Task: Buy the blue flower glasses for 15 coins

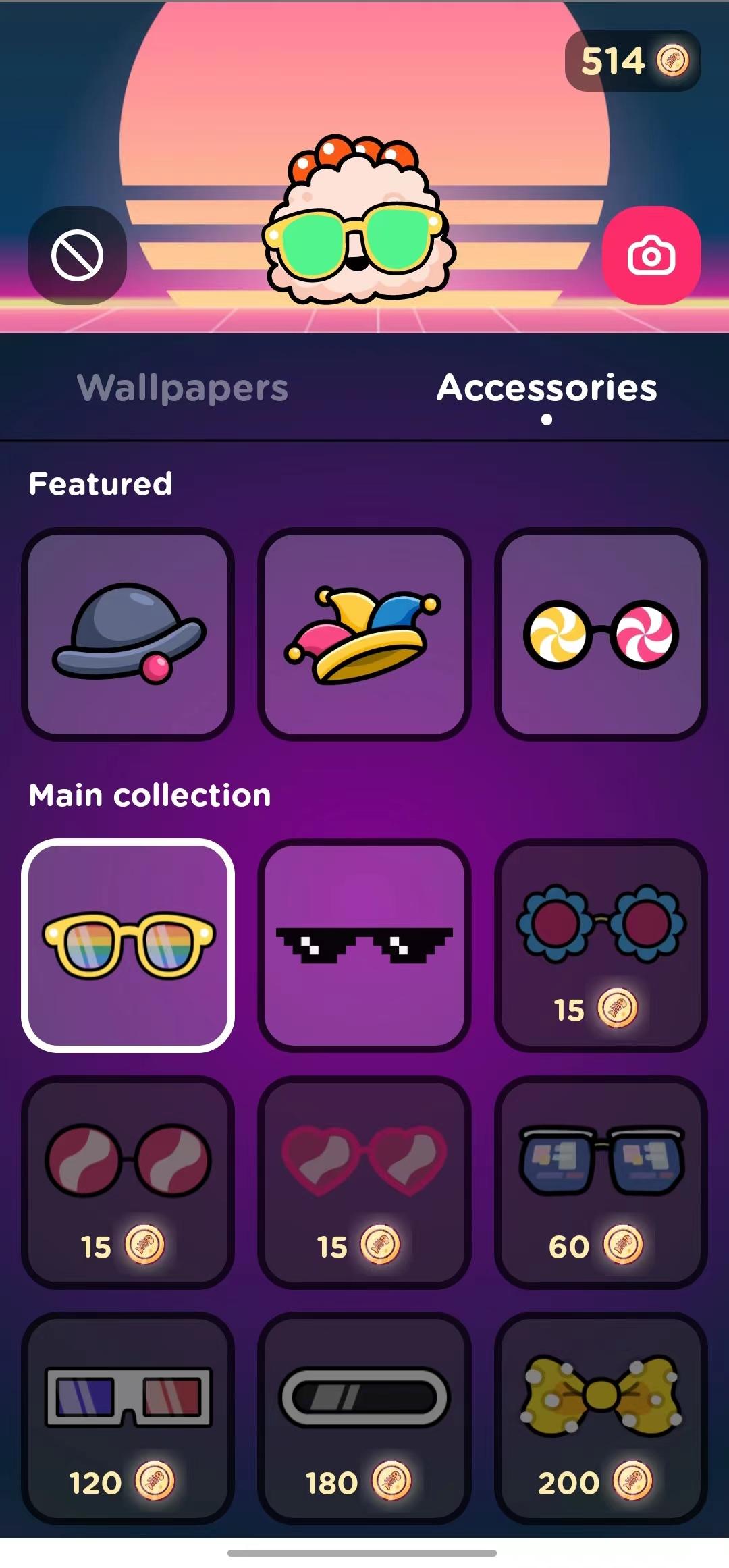Action: click(x=601, y=945)
